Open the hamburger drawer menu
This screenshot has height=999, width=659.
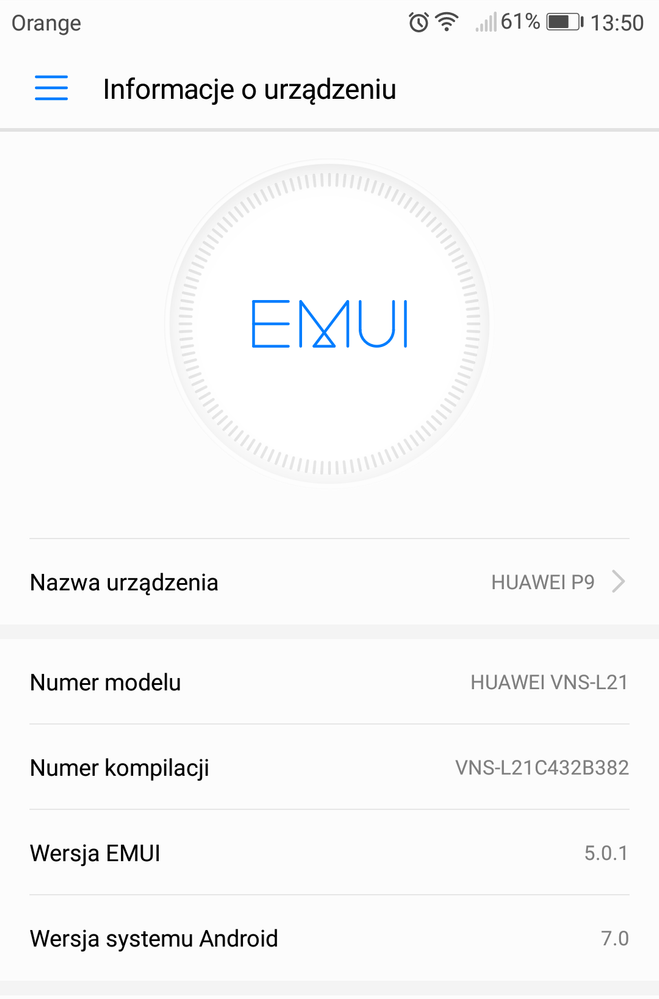click(51, 89)
